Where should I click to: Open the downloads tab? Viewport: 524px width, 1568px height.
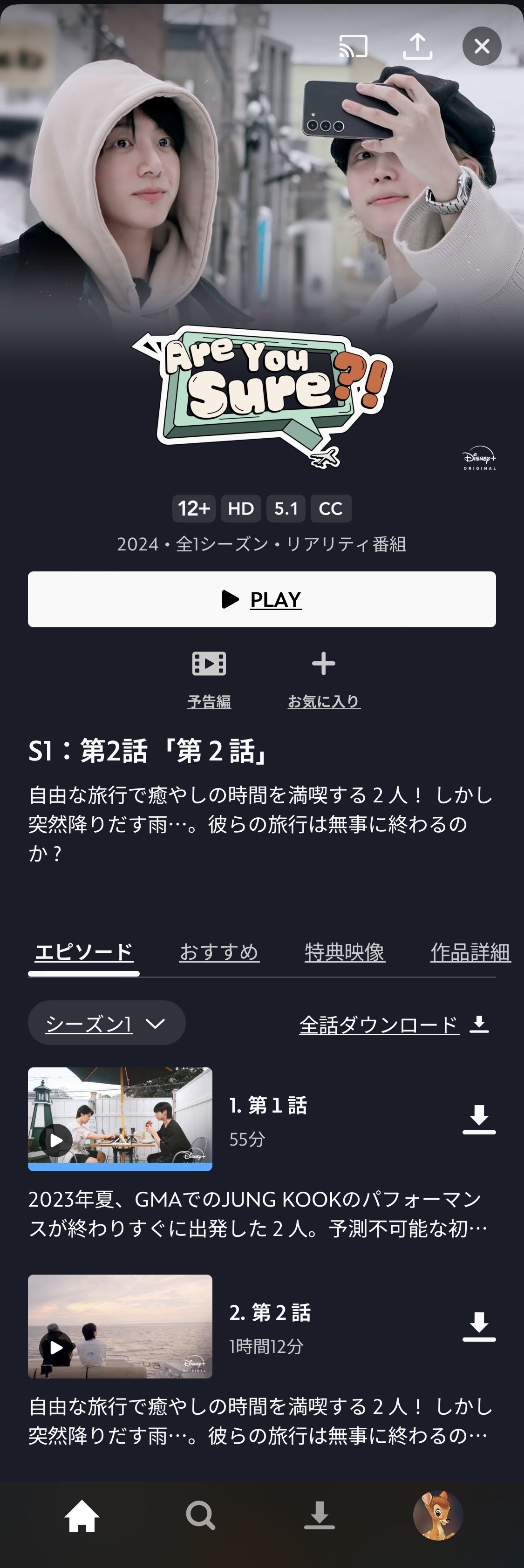click(x=320, y=1515)
